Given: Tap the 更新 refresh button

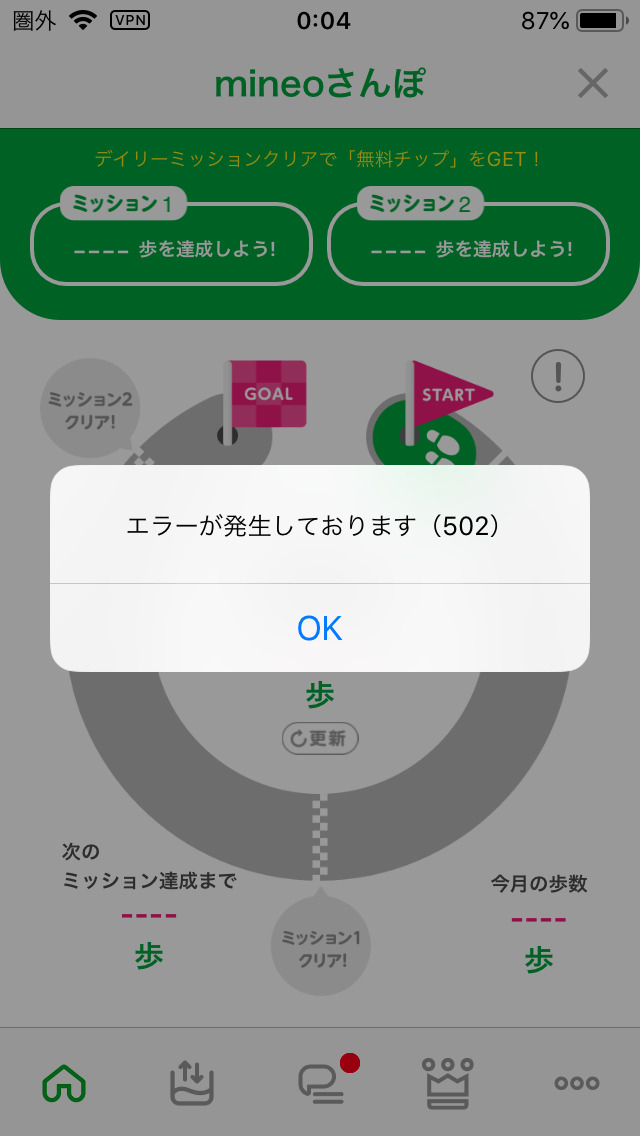Looking at the screenshot, I should 320,739.
